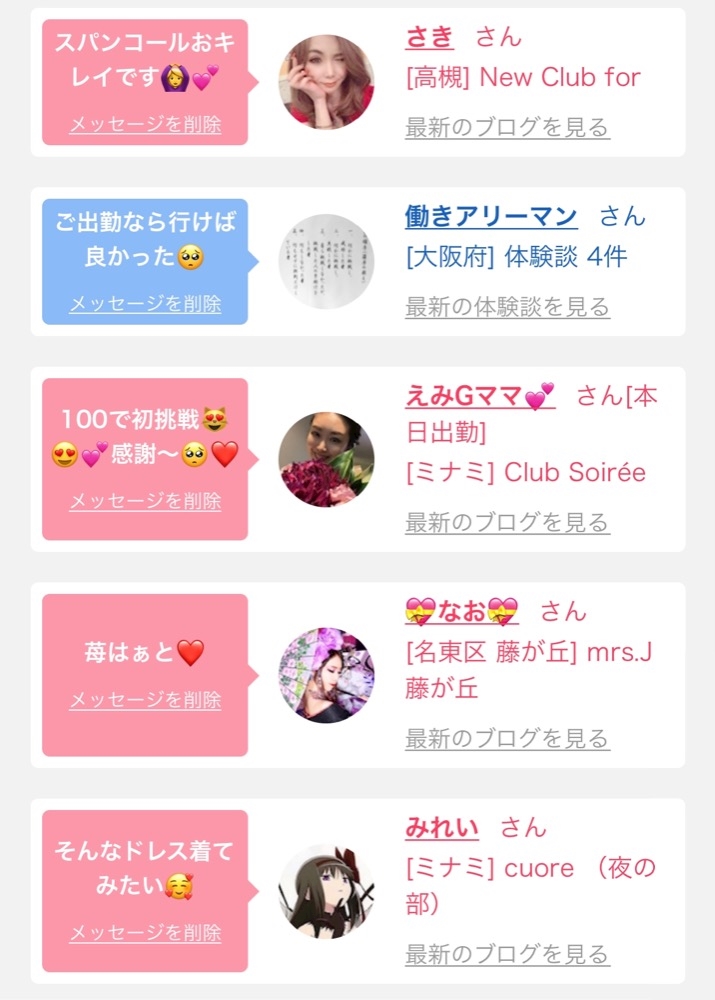Open みれい's profile name link

[441, 828]
